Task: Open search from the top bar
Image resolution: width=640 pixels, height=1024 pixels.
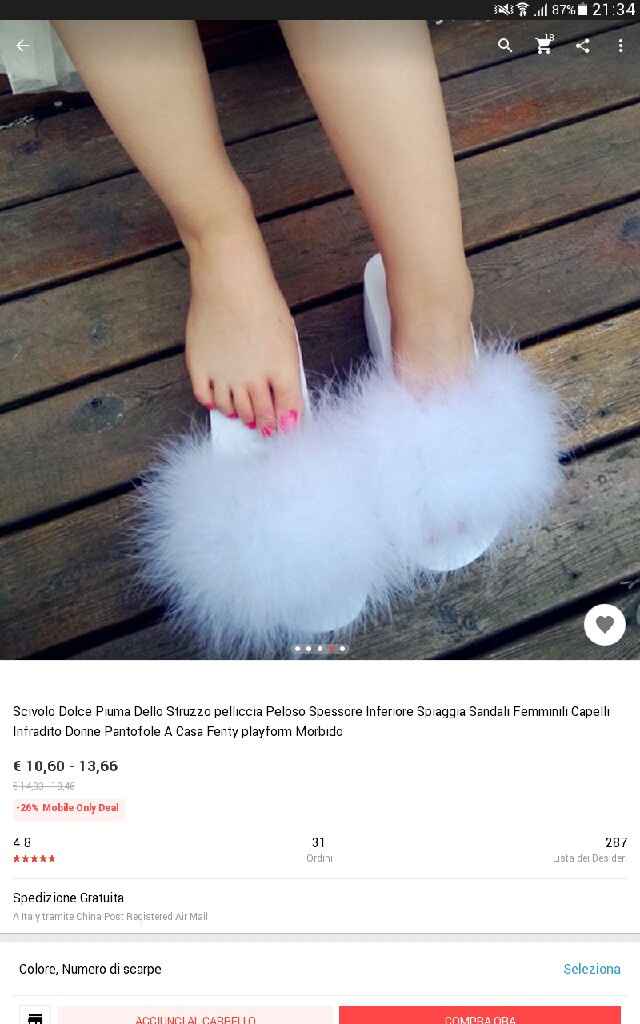Action: click(x=505, y=46)
